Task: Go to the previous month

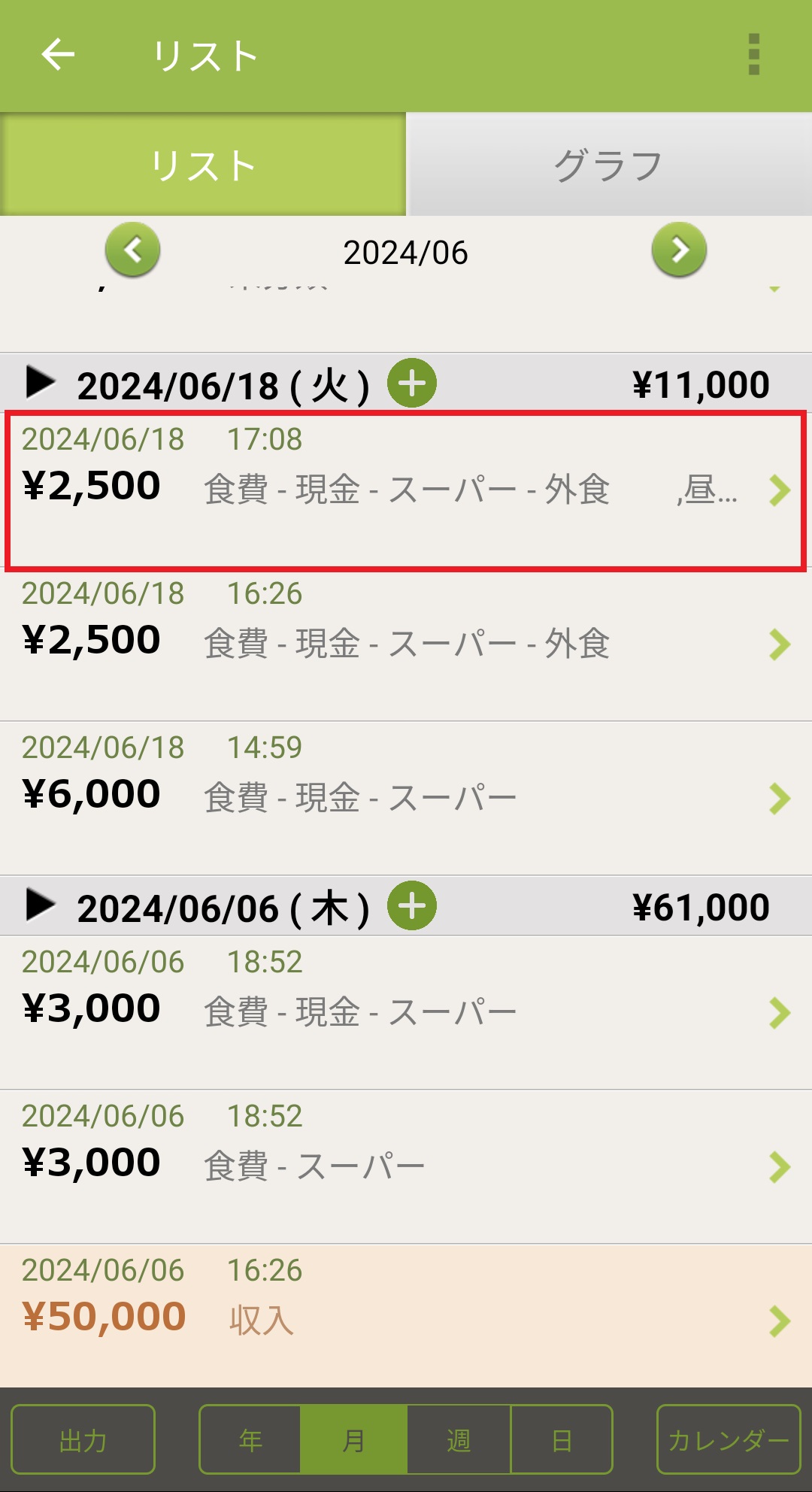Action: coord(133,250)
